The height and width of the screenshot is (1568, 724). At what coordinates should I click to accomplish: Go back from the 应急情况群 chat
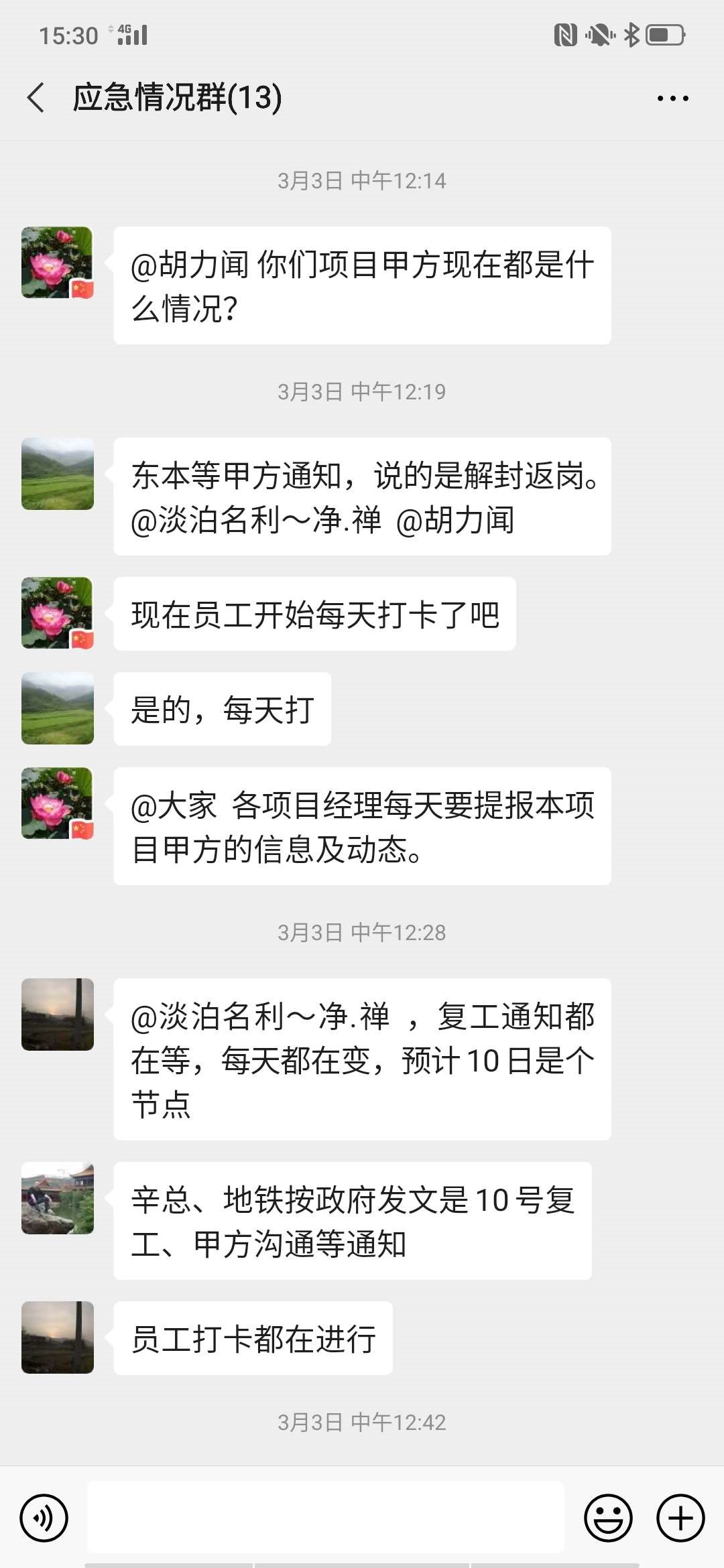coord(36,98)
